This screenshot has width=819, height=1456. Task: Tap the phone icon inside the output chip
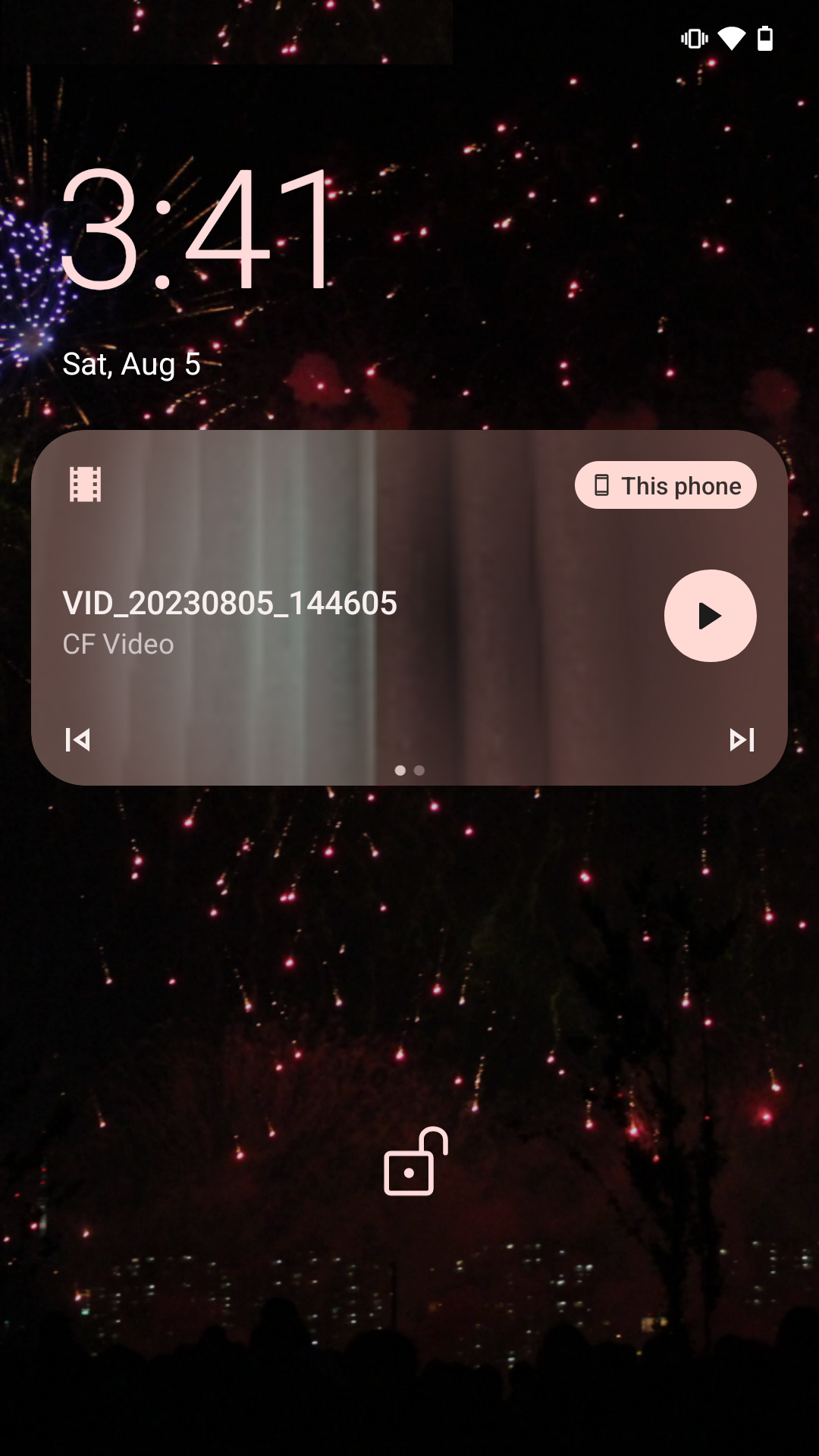point(603,485)
